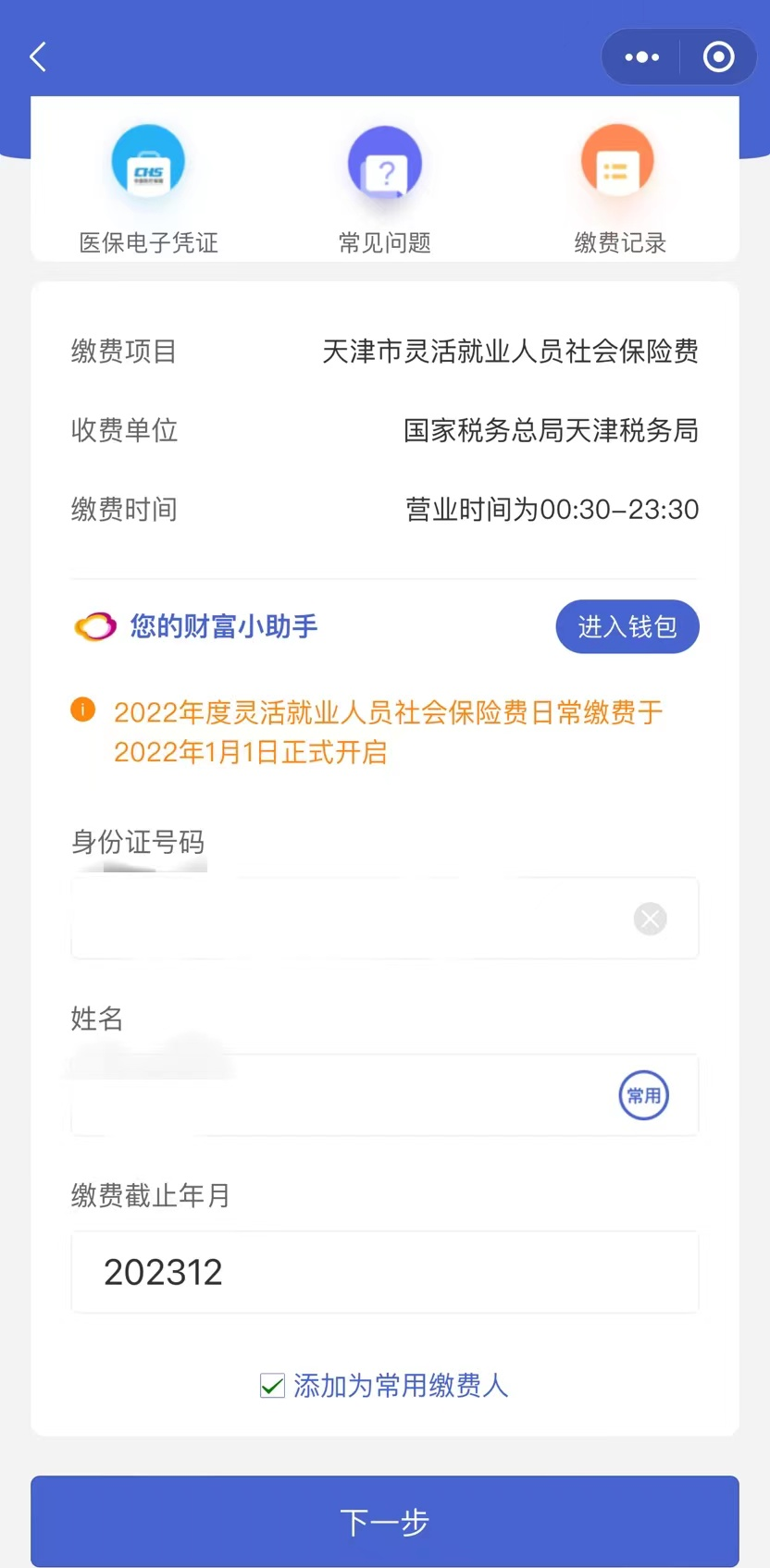Open the 常用 frequent payers list
This screenshot has height=1568, width=770.
[643, 1095]
